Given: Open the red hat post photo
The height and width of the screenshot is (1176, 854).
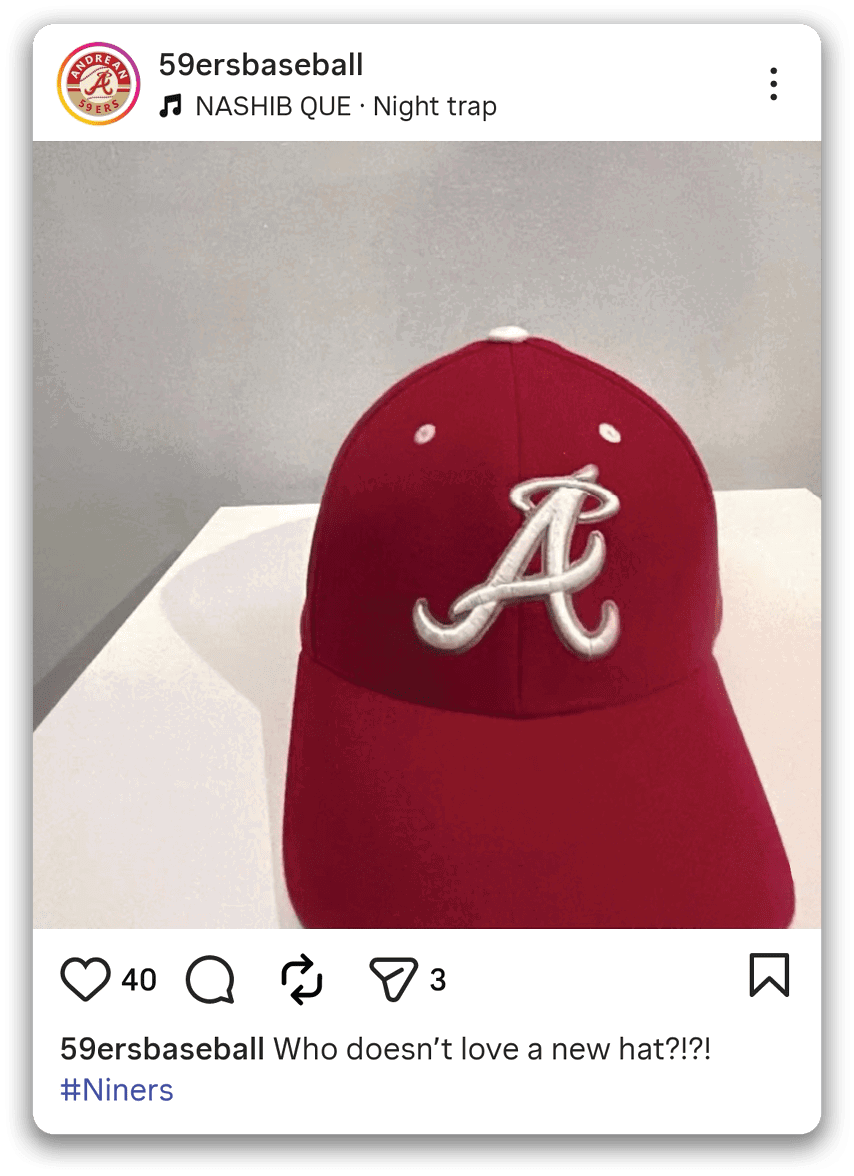Looking at the screenshot, I should coord(427,535).
